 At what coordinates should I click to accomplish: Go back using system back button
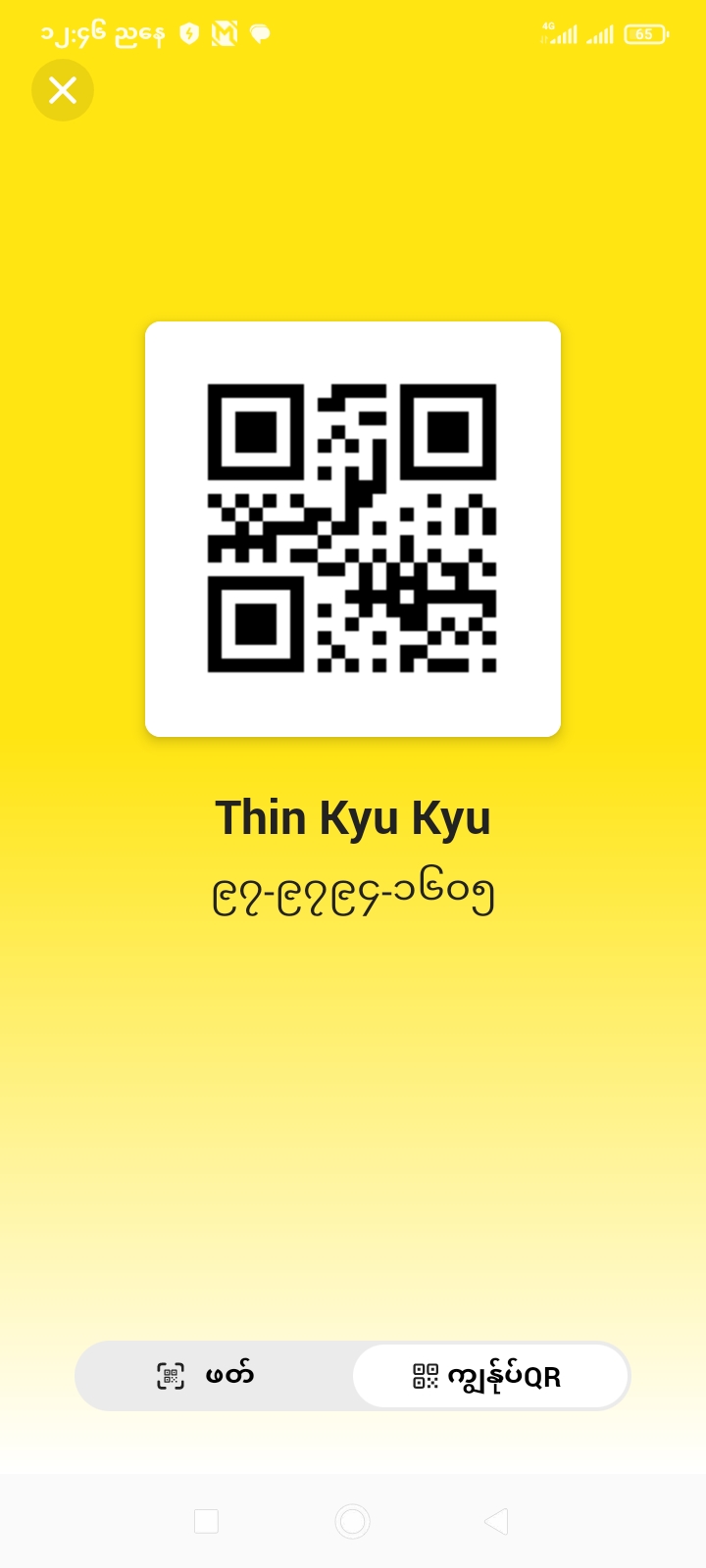tap(496, 1521)
